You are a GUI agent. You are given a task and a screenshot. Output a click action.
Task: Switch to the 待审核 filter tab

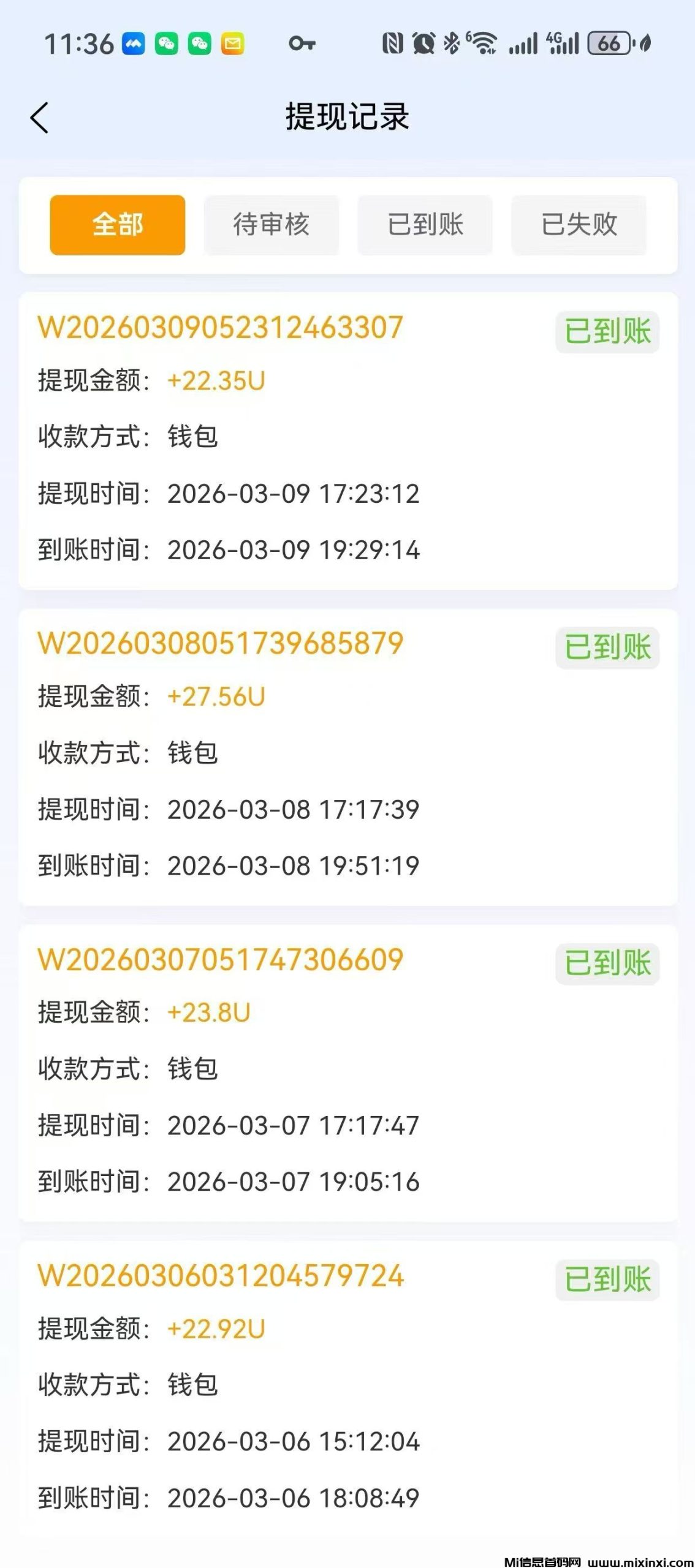pyautogui.click(x=271, y=225)
